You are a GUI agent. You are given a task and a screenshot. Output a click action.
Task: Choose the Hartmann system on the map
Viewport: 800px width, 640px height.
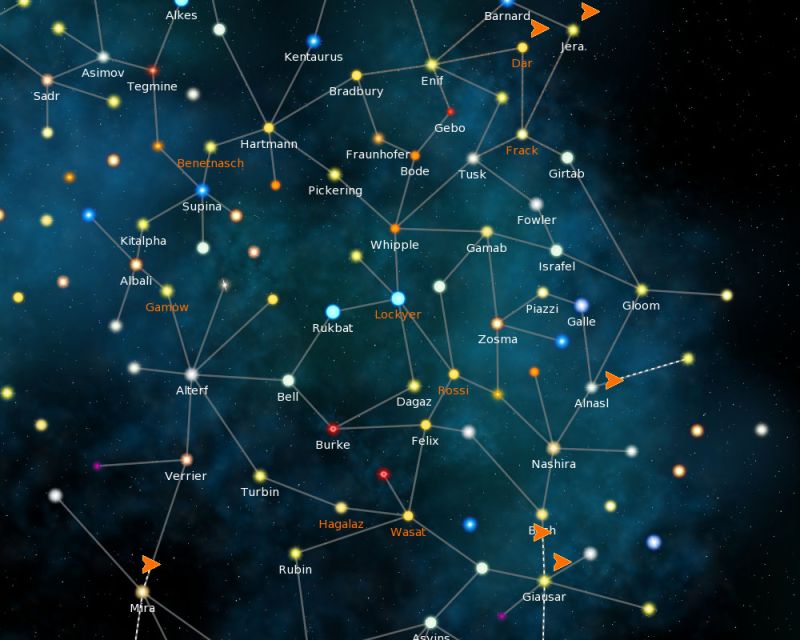269,128
